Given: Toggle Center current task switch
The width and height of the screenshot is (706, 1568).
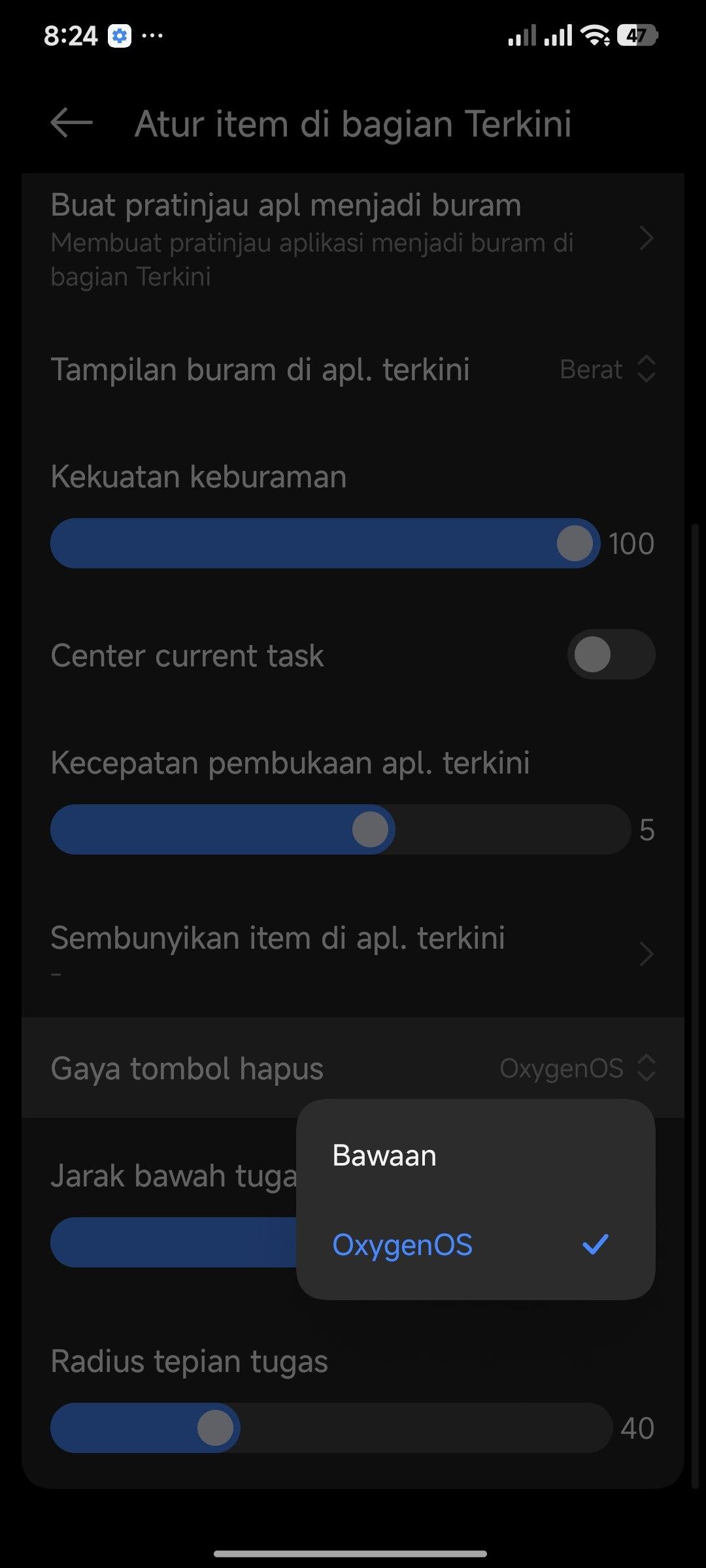Looking at the screenshot, I should click(611, 655).
